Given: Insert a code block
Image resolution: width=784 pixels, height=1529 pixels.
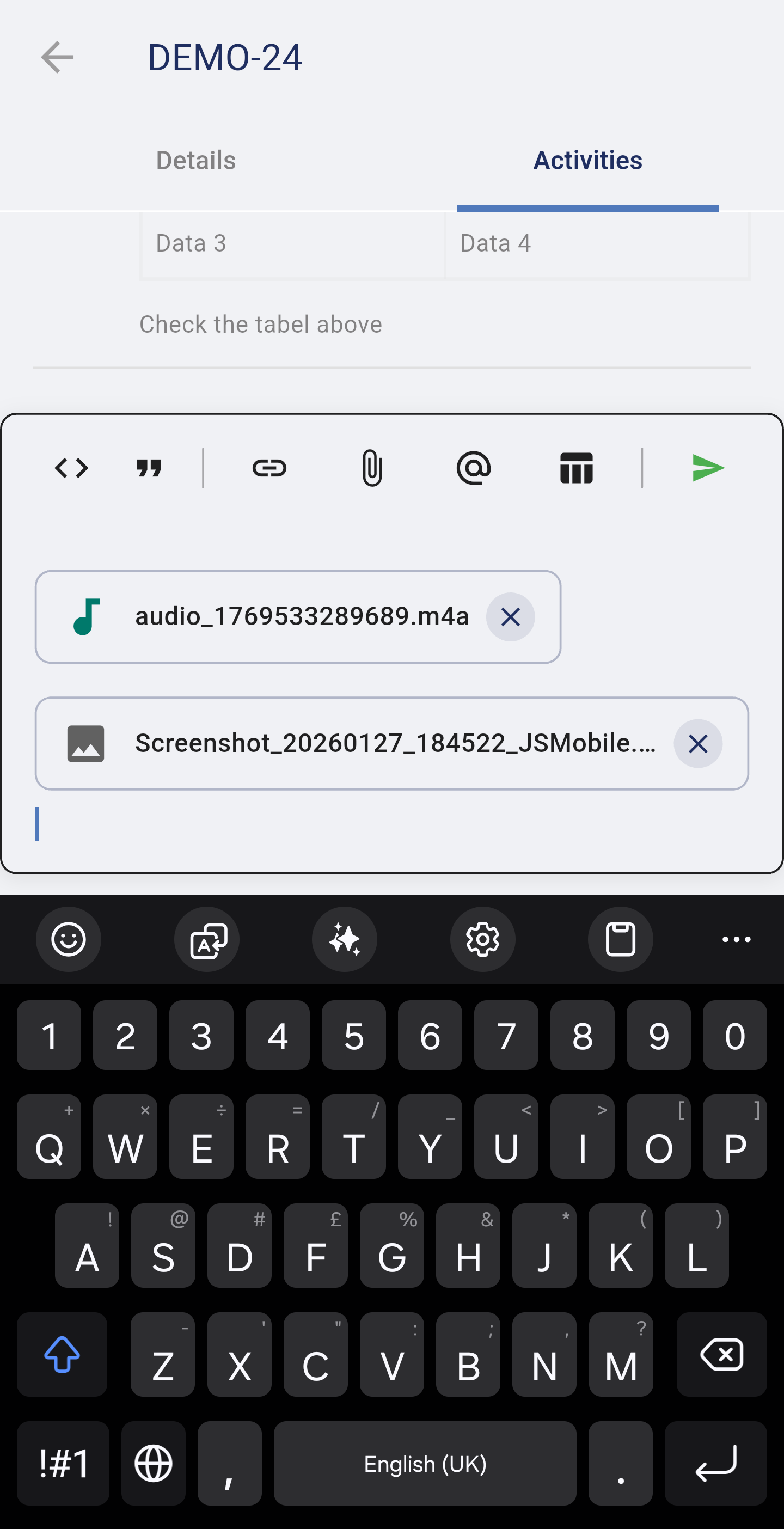Looking at the screenshot, I should [71, 468].
